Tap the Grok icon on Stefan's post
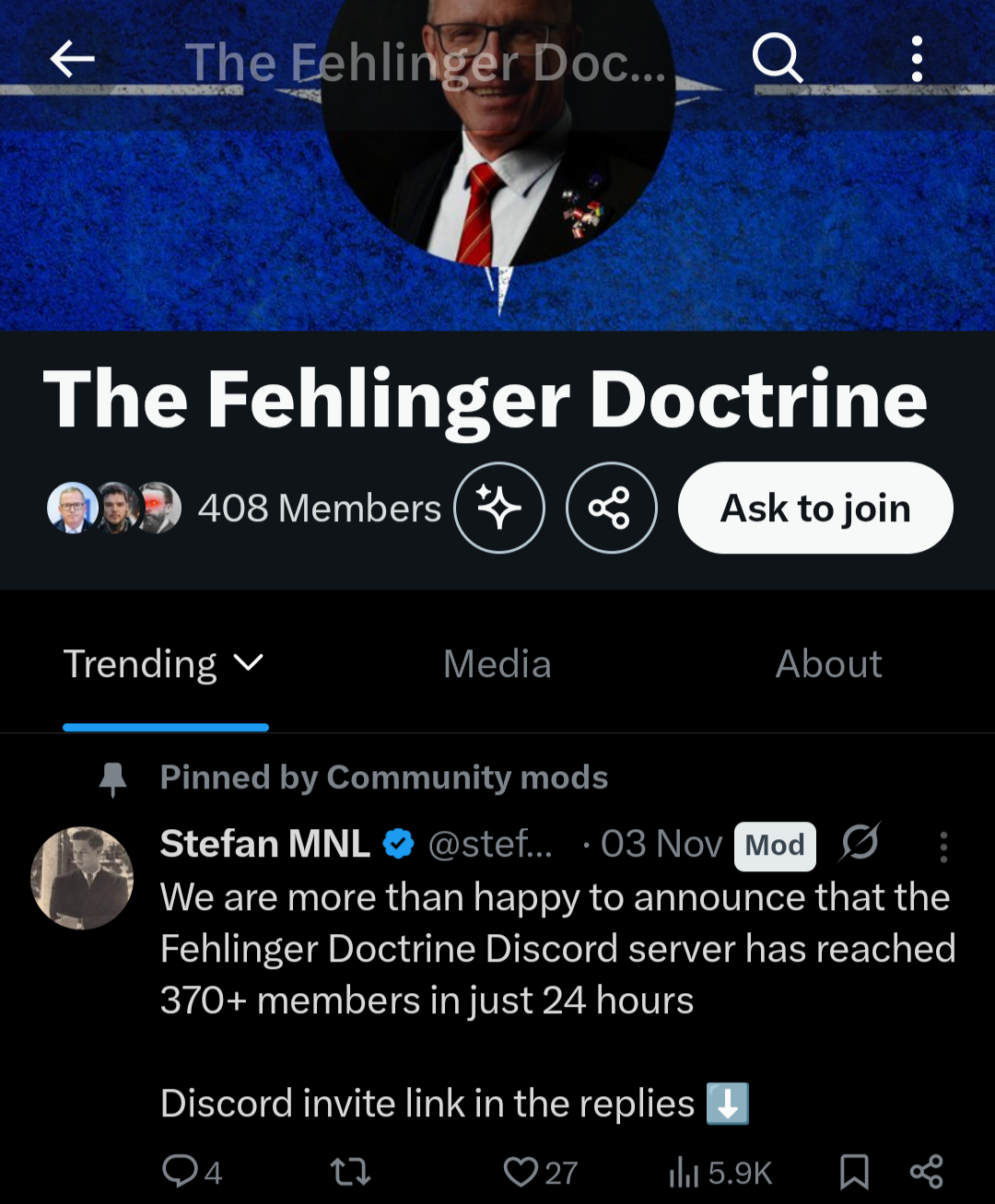This screenshot has width=995, height=1204. click(860, 843)
